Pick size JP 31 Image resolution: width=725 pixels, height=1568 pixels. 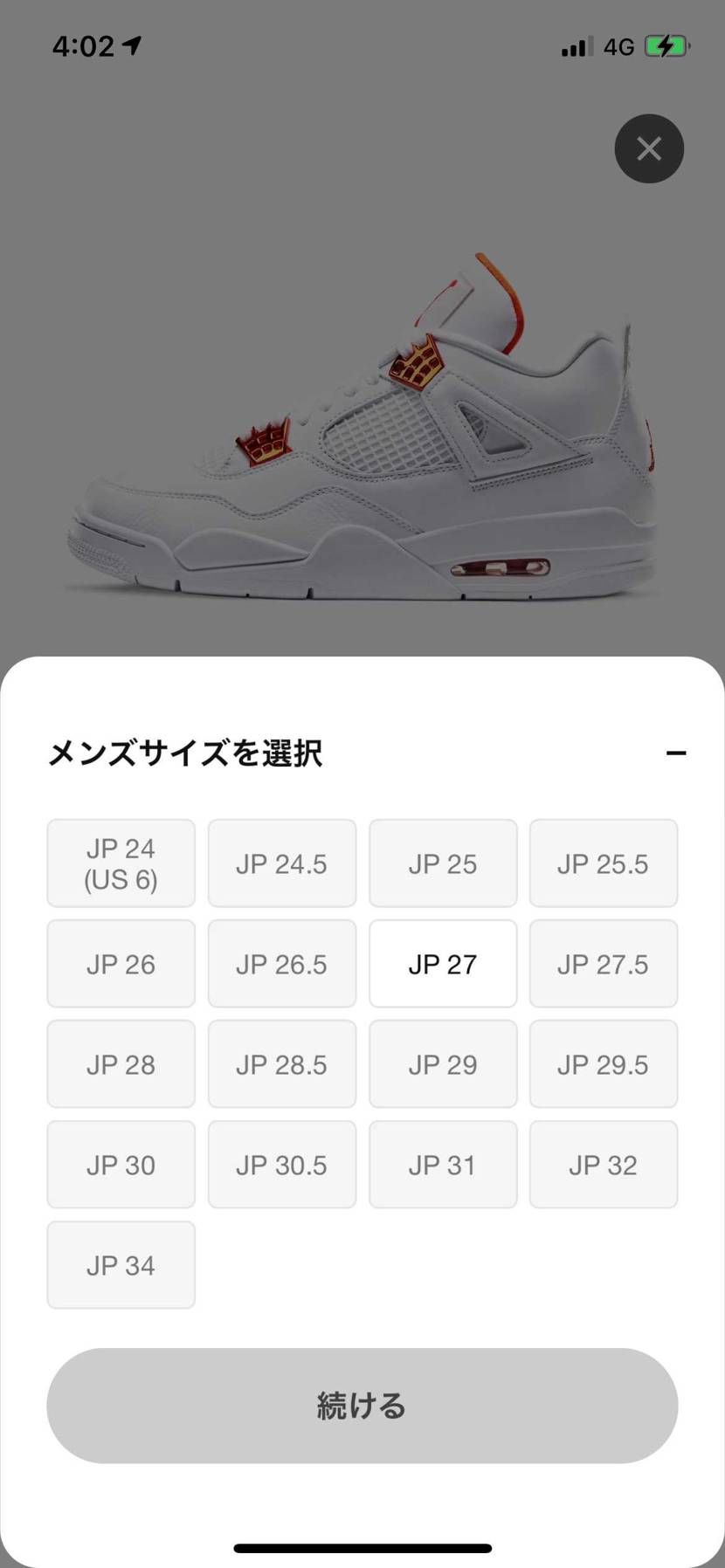(x=443, y=1165)
